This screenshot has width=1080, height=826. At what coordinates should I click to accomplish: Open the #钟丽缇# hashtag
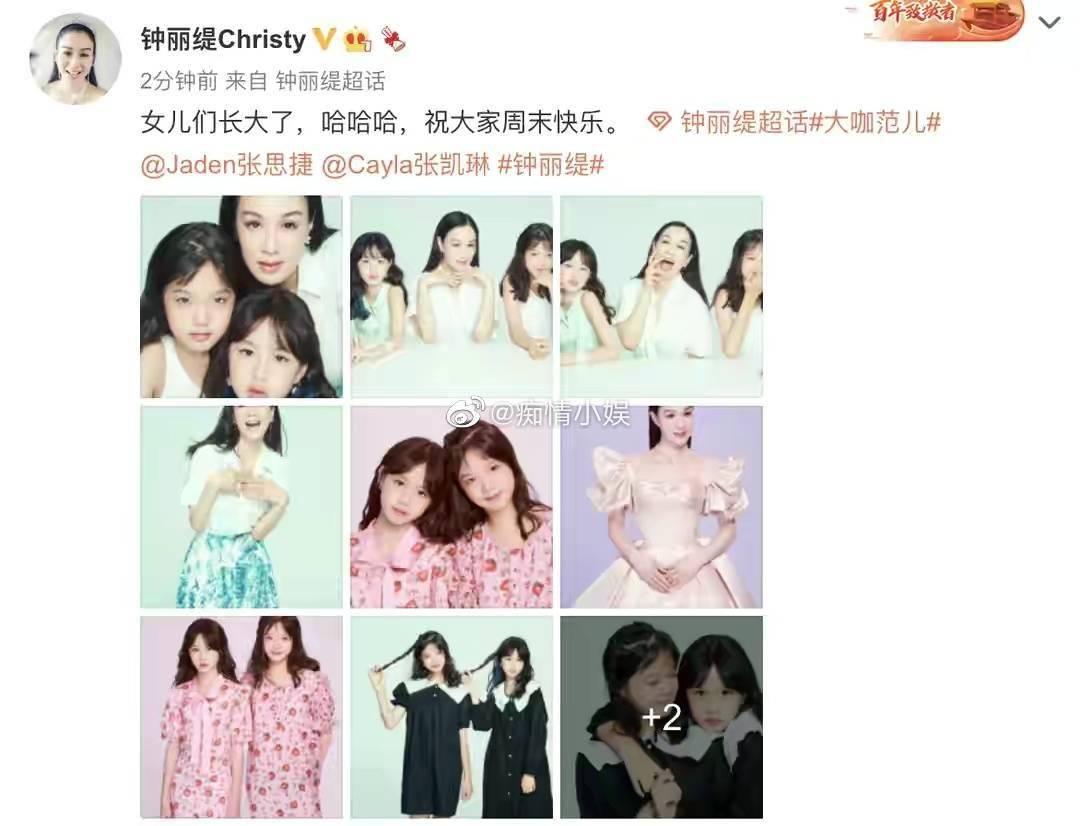tap(551, 164)
